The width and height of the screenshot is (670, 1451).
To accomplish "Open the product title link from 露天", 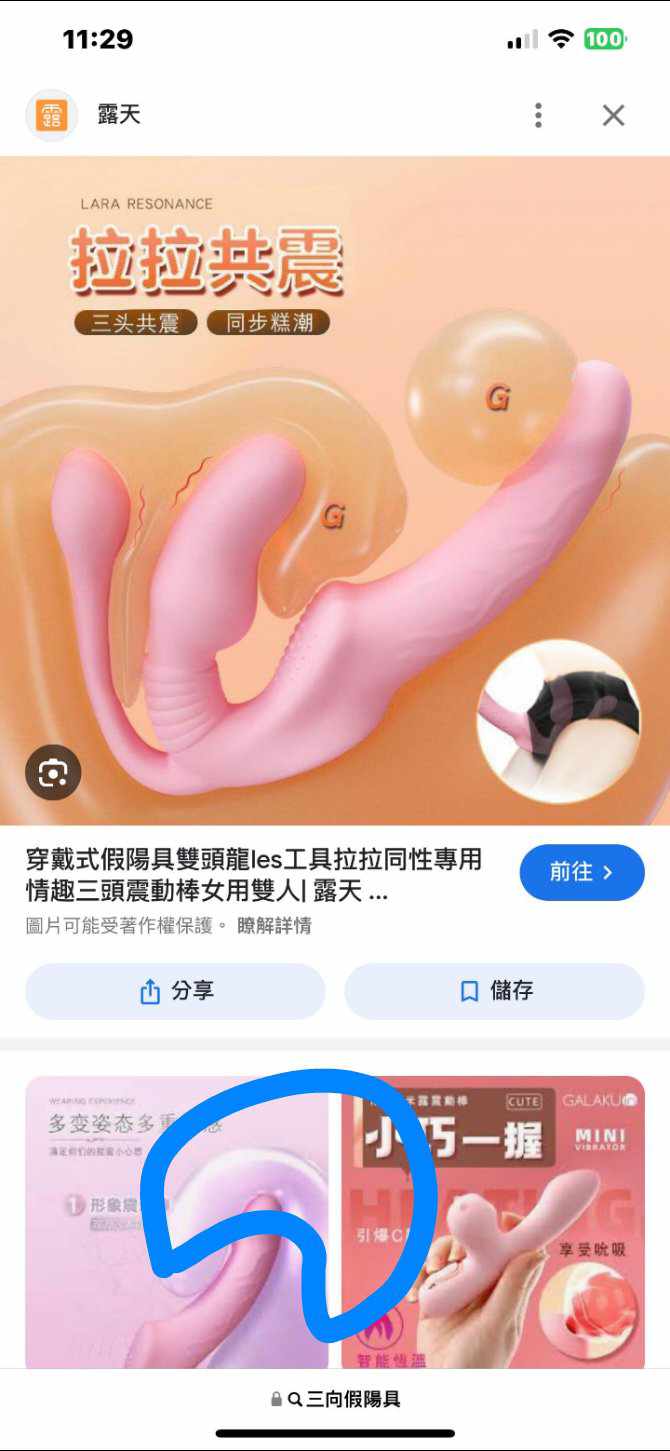I will click(254, 874).
